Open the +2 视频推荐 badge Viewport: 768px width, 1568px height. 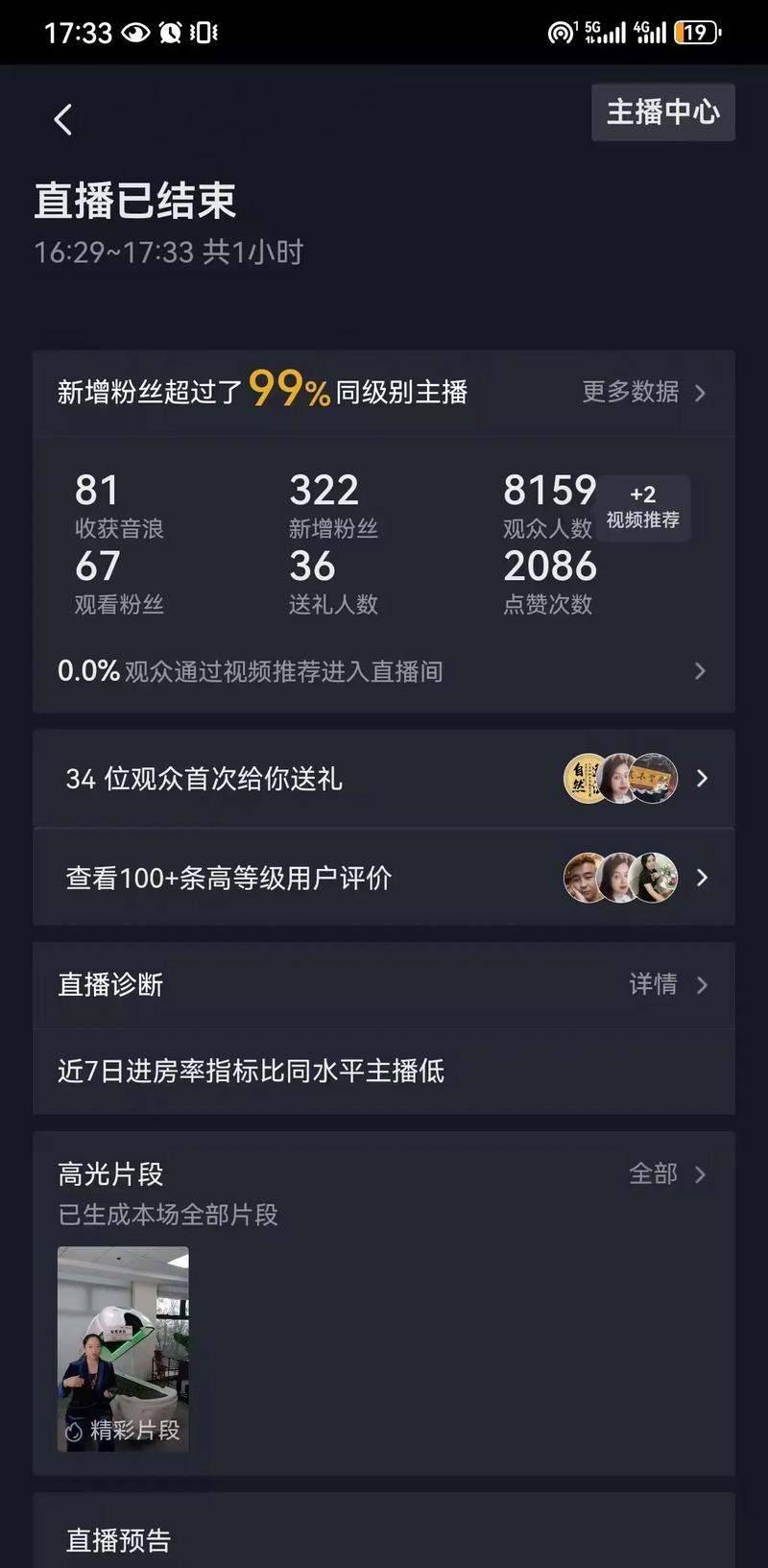point(642,507)
